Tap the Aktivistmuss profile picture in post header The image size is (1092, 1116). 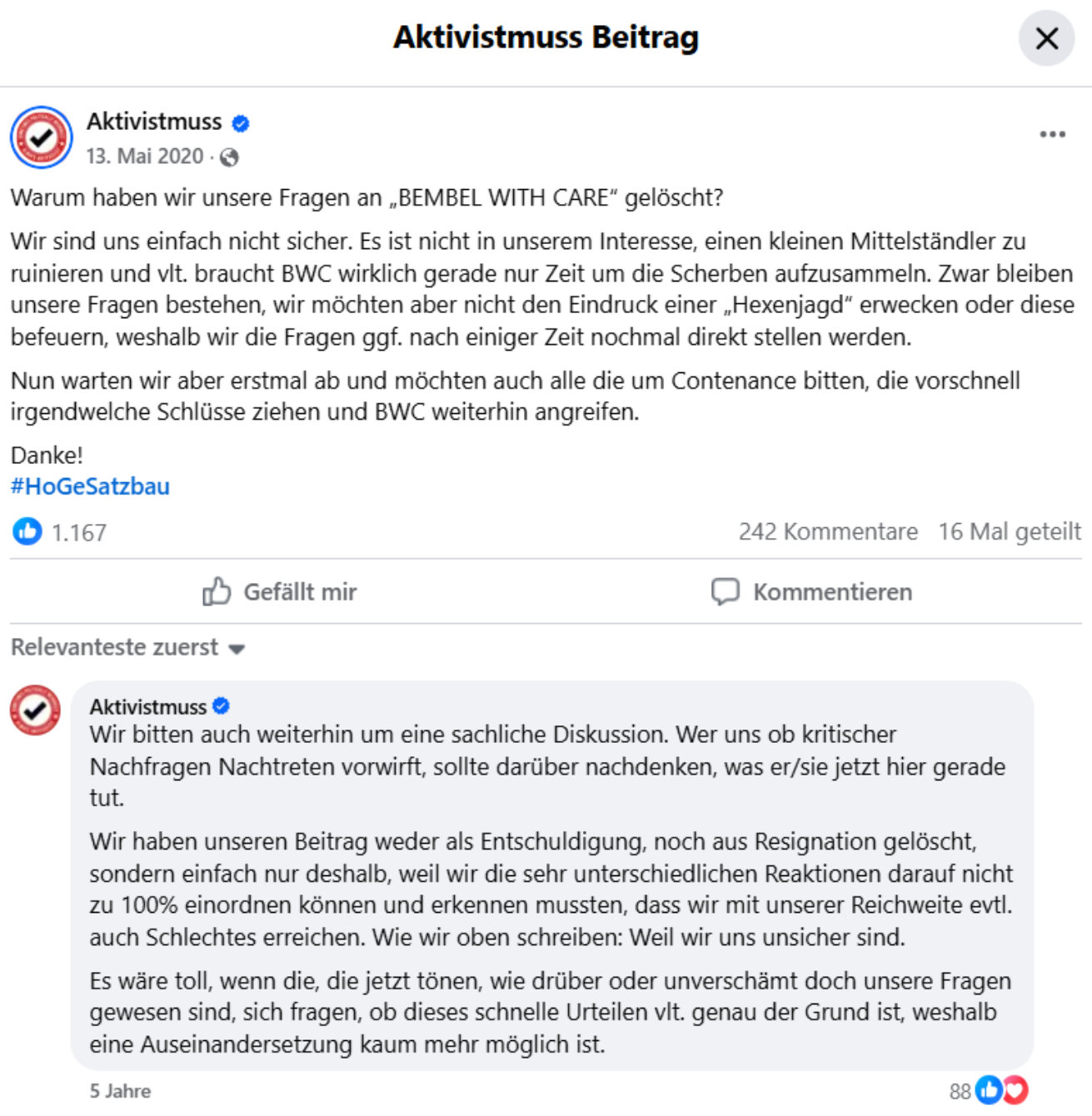[42, 137]
